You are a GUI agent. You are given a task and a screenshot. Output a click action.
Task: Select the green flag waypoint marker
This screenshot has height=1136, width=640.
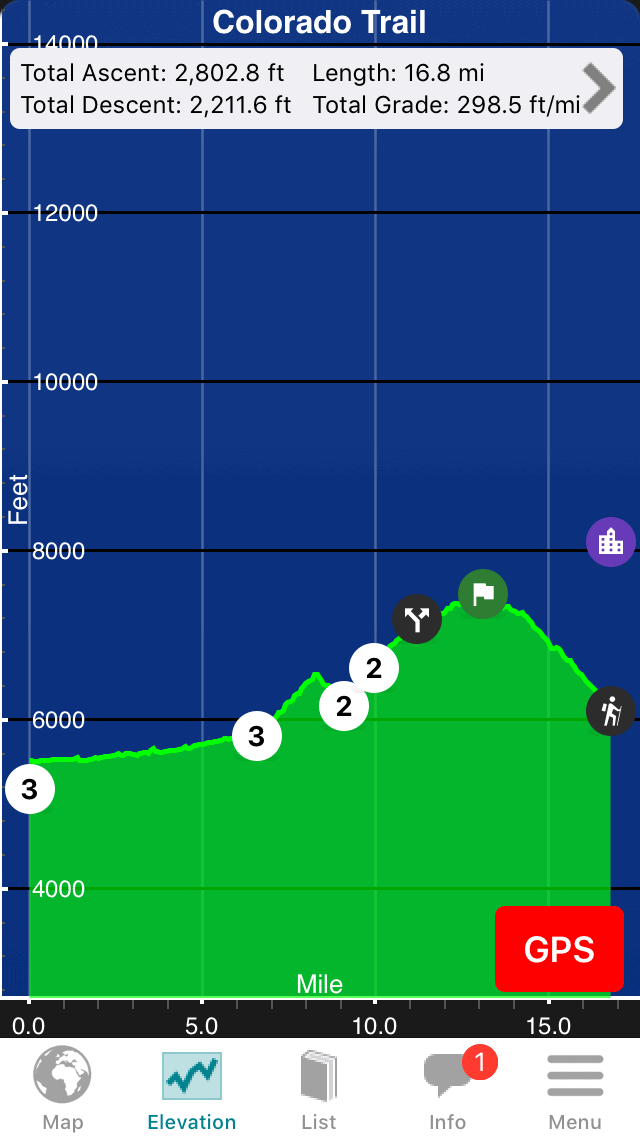click(483, 594)
